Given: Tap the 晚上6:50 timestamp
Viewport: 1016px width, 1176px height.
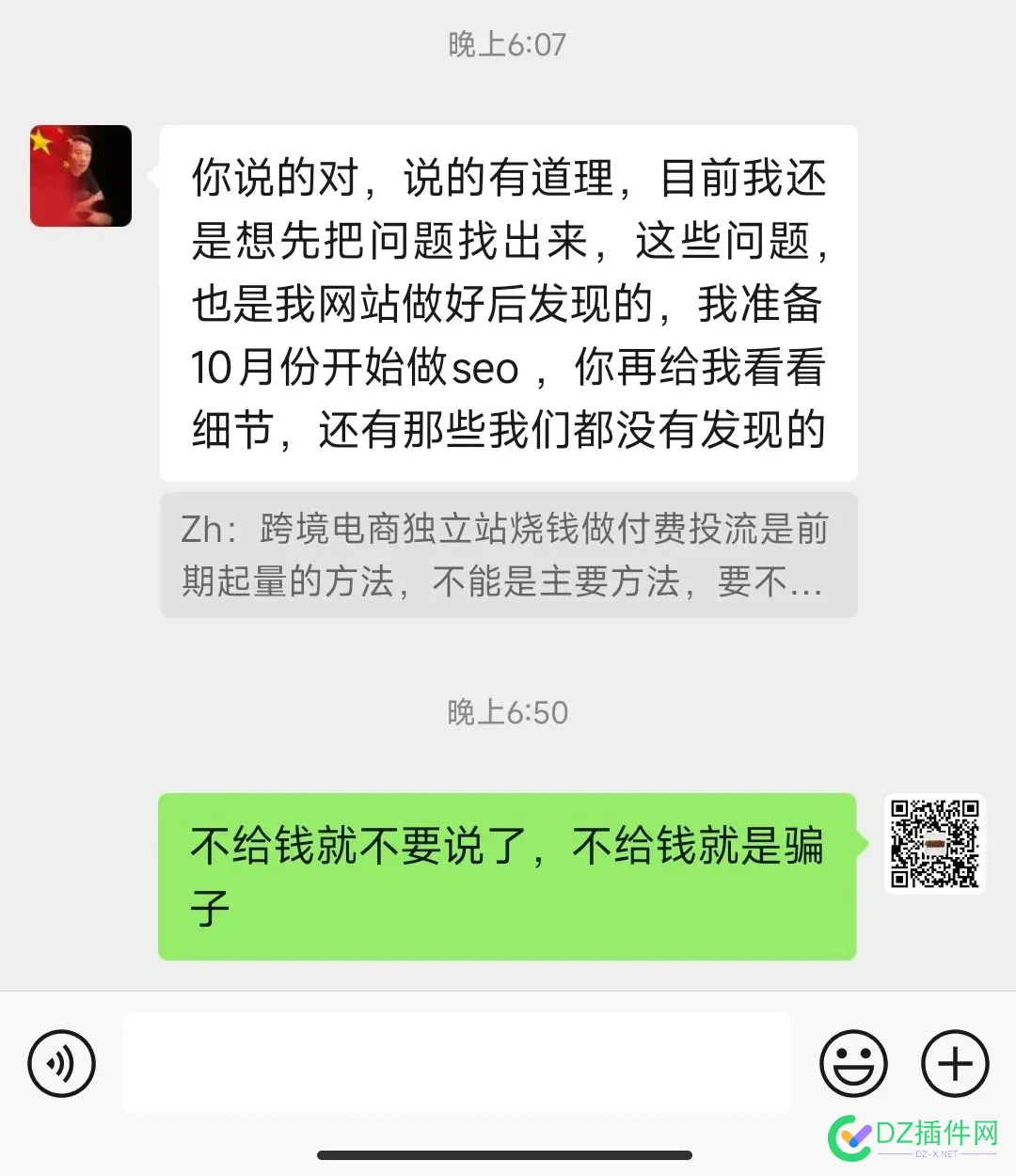Looking at the screenshot, I should click(x=508, y=712).
